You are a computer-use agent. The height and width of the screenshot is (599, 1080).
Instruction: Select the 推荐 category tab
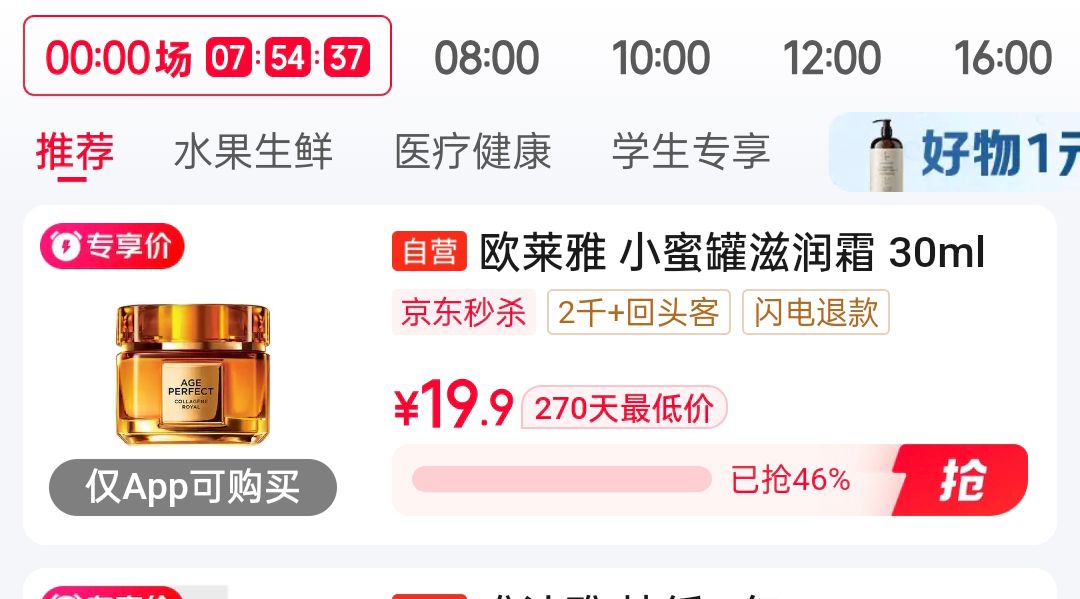(75, 153)
